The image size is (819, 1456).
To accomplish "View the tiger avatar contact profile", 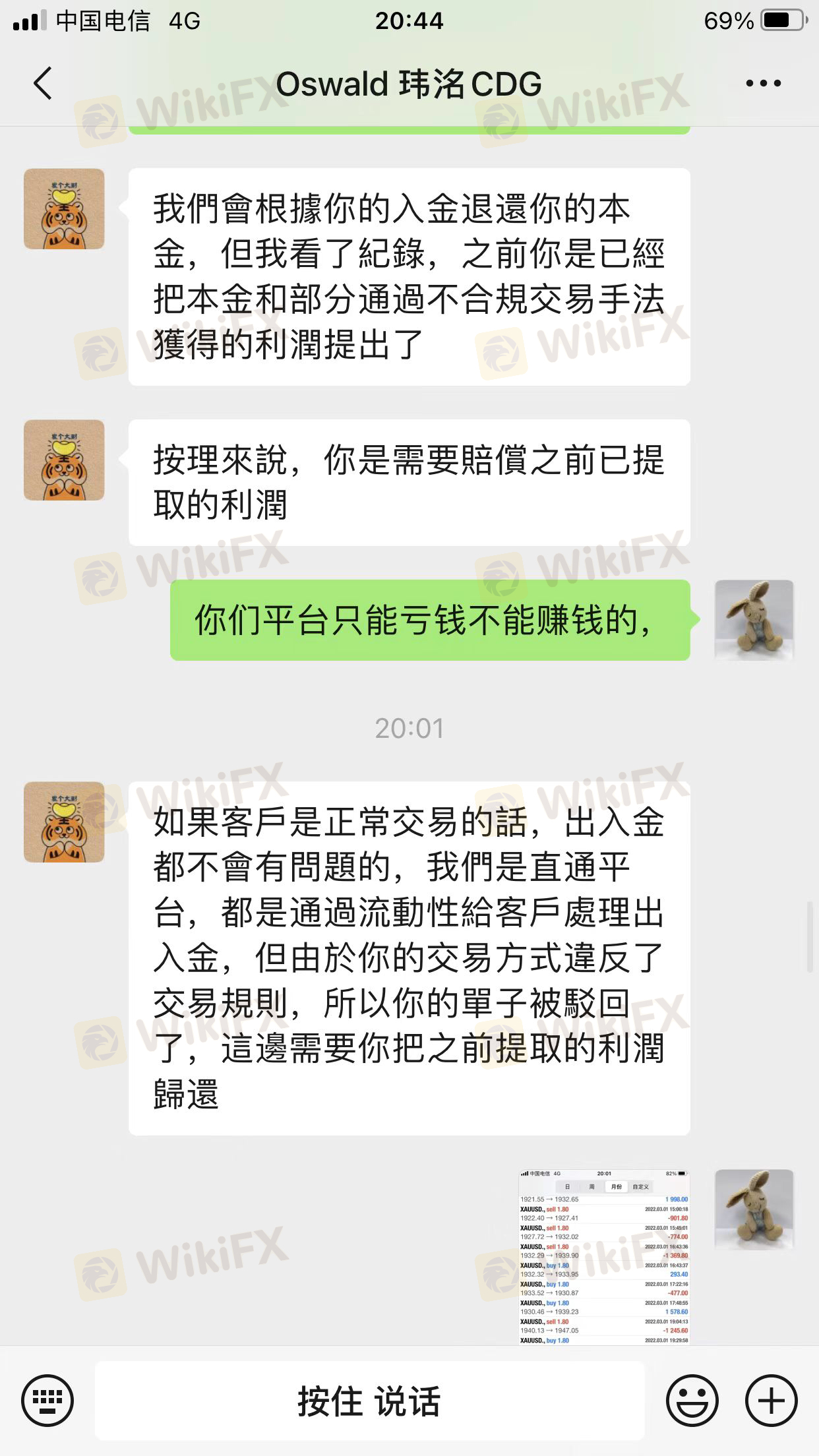I will pos(64,209).
